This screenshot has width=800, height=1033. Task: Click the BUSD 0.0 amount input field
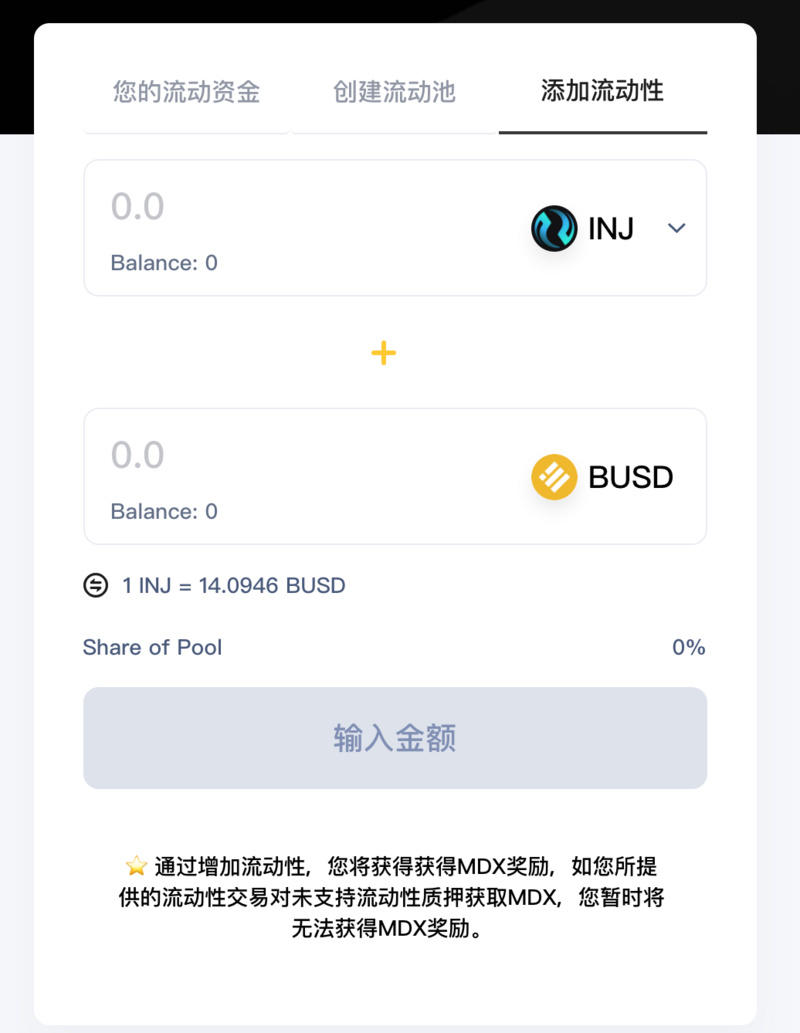coord(250,455)
